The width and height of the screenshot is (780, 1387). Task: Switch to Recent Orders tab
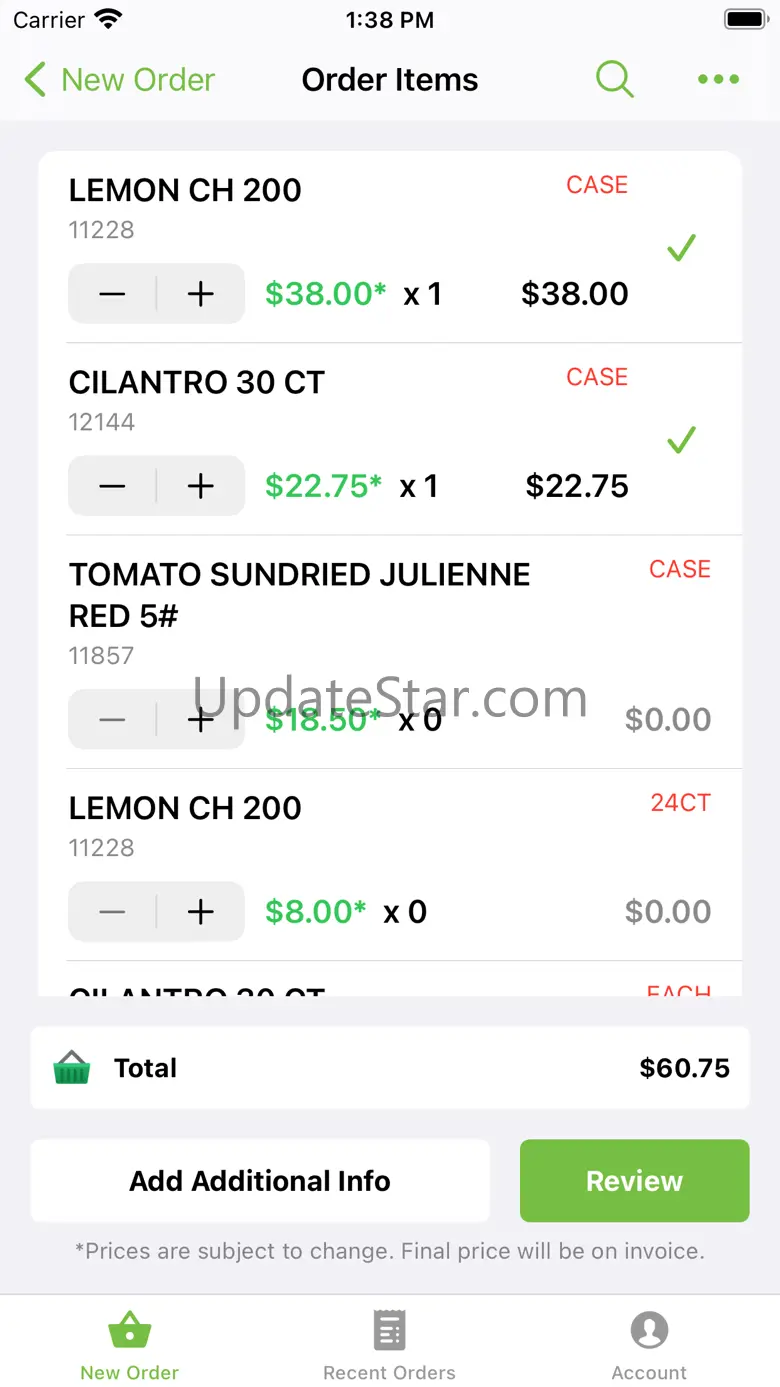coord(389,1345)
